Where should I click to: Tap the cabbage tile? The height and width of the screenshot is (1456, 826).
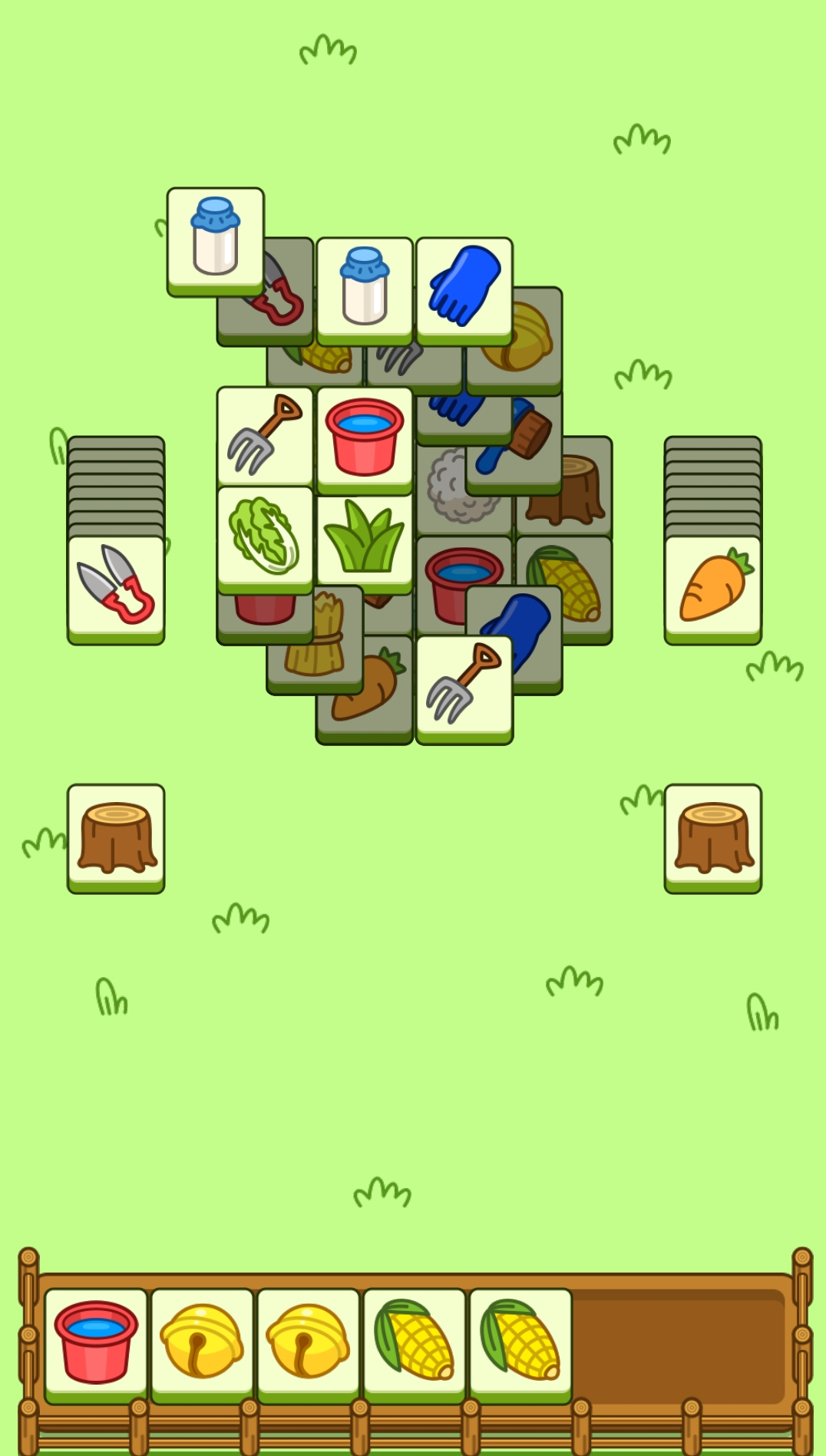(265, 537)
